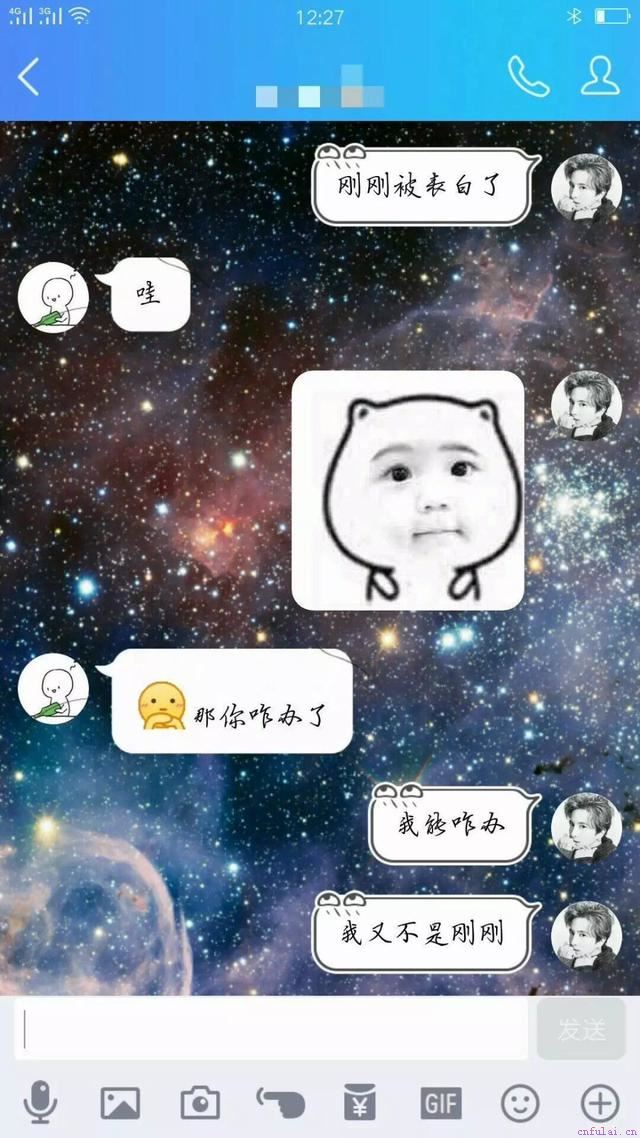The image size is (640, 1138).
Task: Start a voice call
Action: click(x=528, y=76)
